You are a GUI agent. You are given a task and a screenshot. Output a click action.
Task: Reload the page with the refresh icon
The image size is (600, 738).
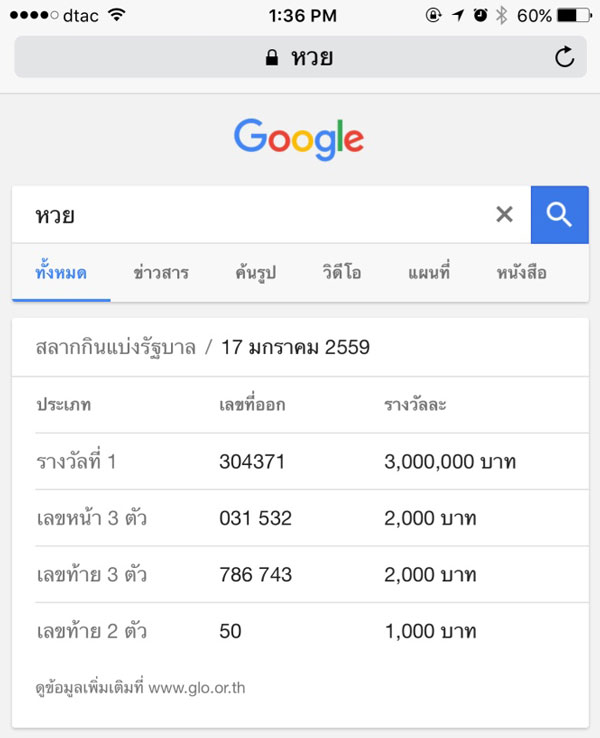(x=565, y=58)
